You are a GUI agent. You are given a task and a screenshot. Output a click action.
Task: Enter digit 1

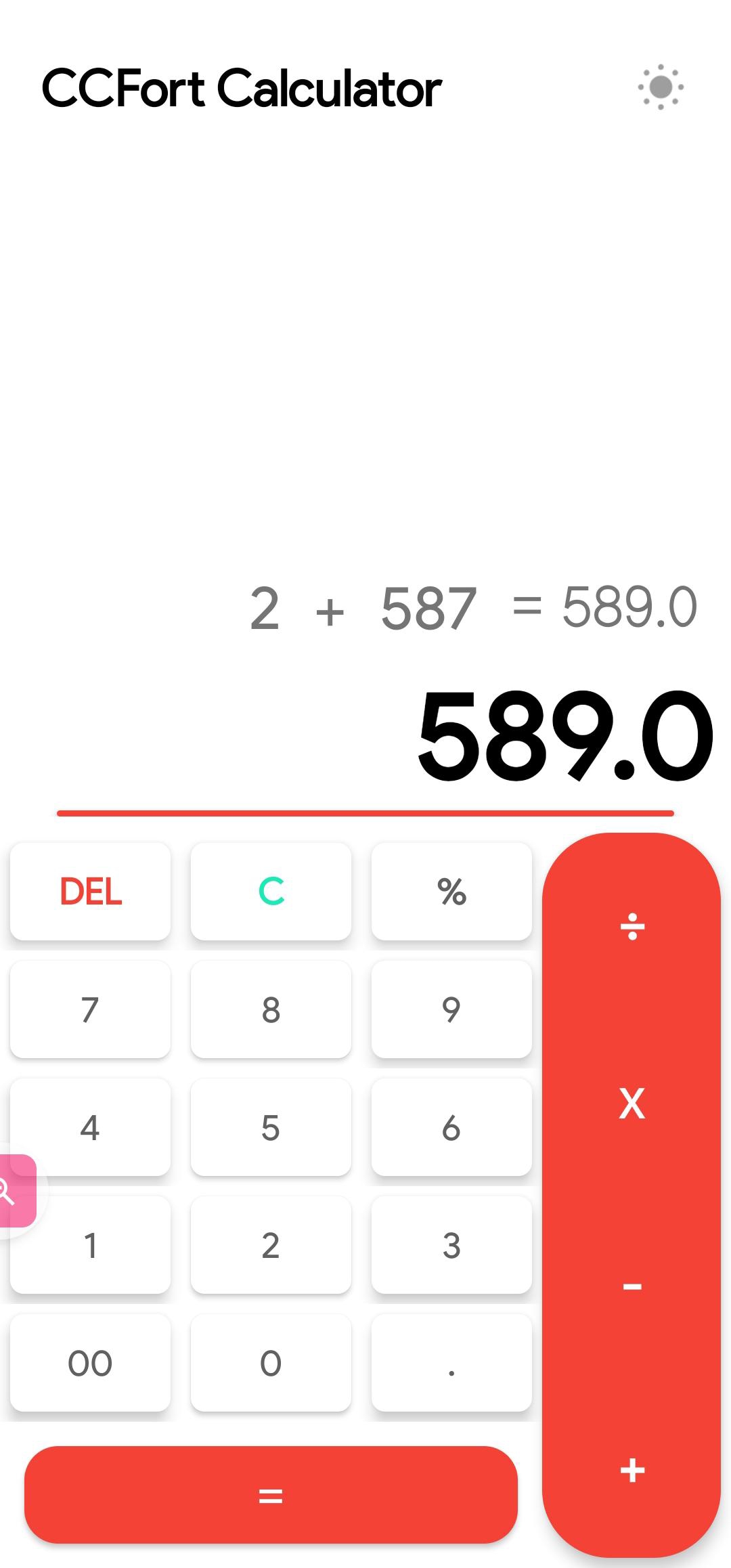coord(91,1245)
